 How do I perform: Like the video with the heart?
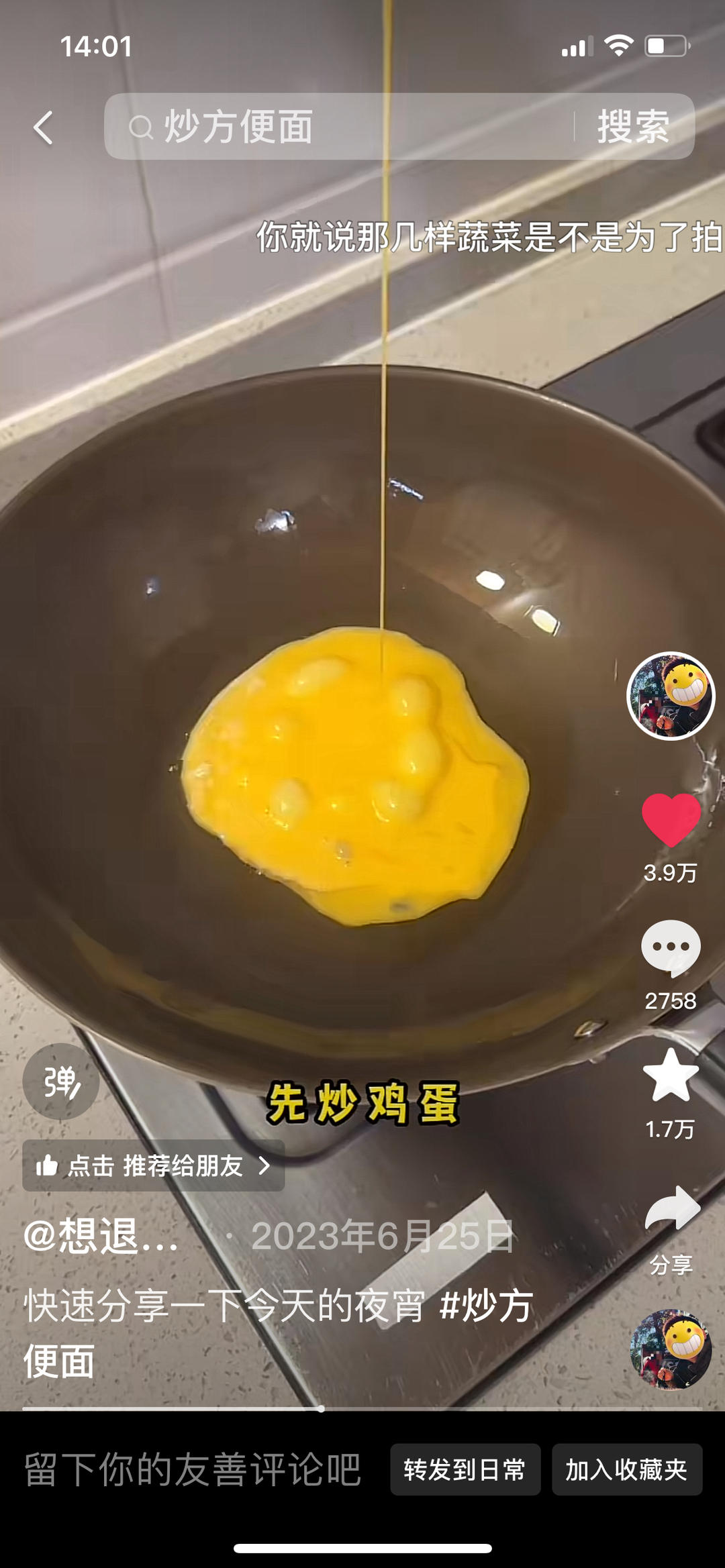671,819
